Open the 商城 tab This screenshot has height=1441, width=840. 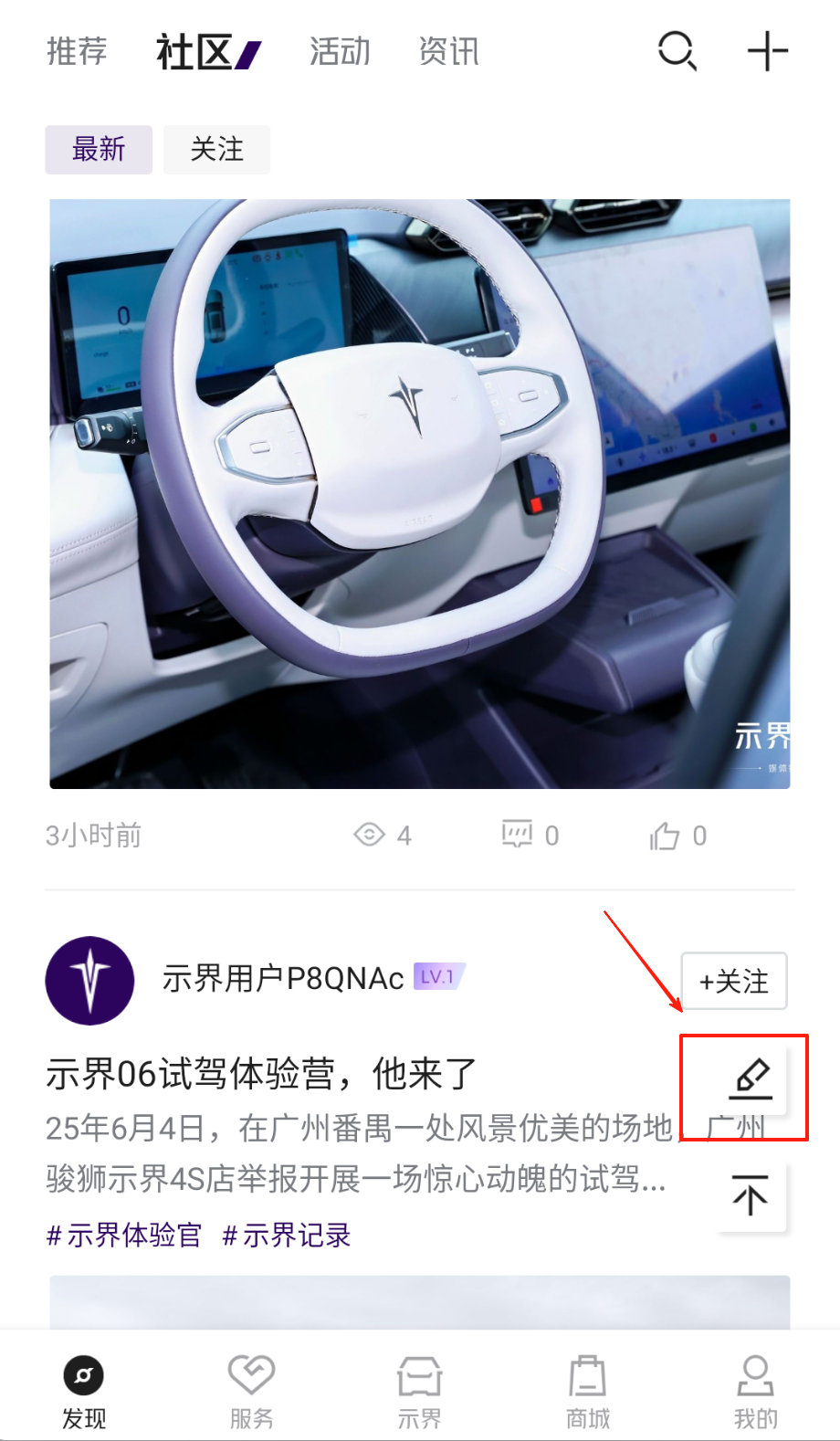(x=587, y=1391)
